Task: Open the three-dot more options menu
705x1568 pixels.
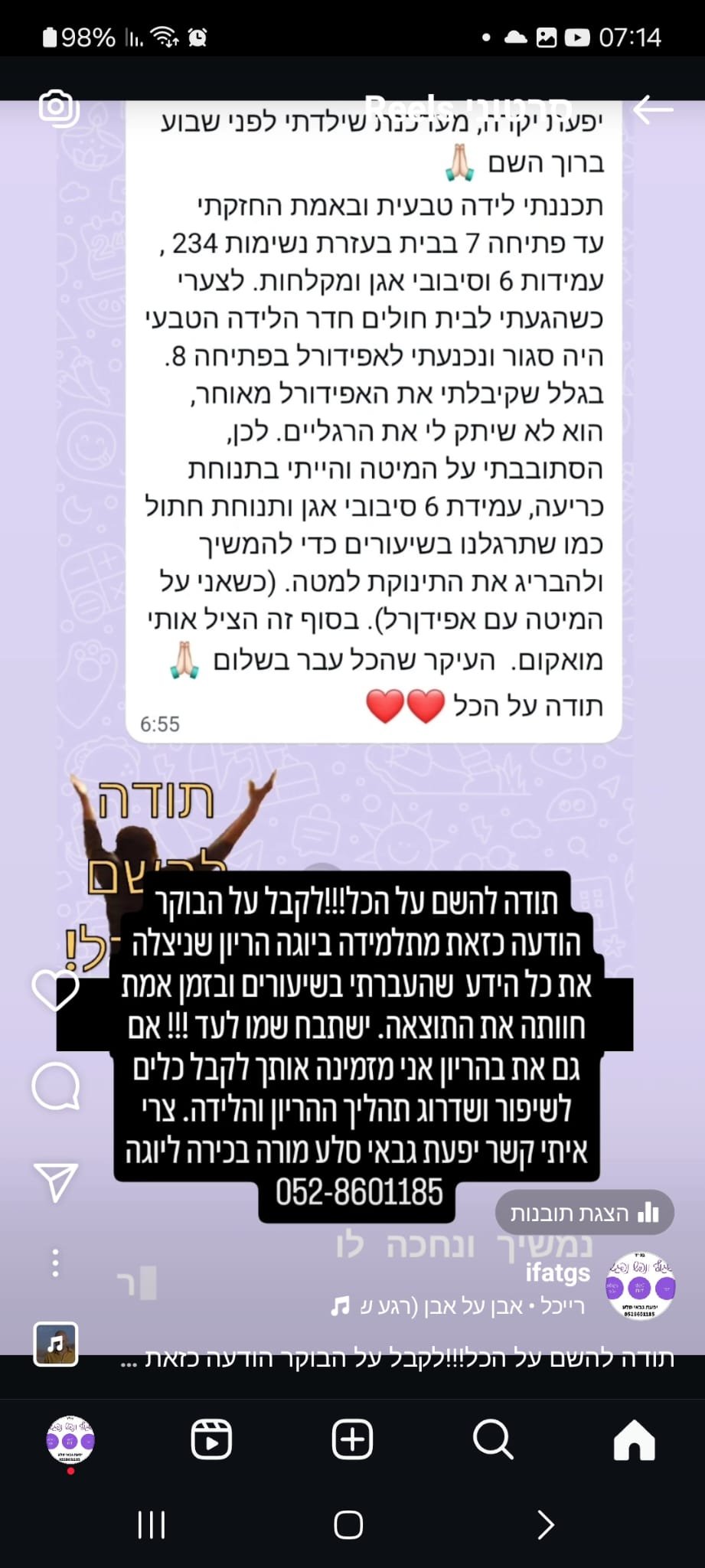Action: [55, 1263]
